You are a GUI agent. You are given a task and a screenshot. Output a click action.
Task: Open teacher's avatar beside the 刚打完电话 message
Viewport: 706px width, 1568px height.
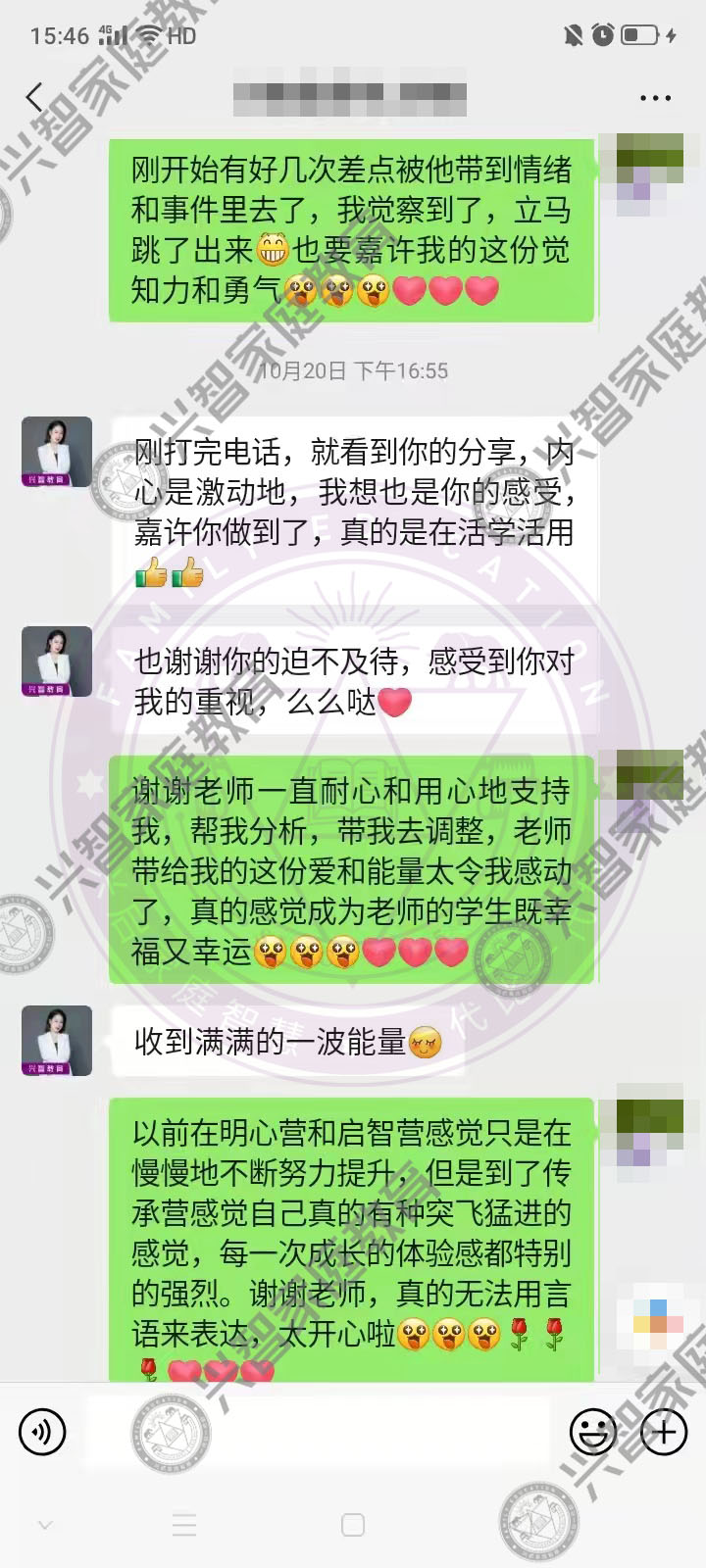point(57,452)
